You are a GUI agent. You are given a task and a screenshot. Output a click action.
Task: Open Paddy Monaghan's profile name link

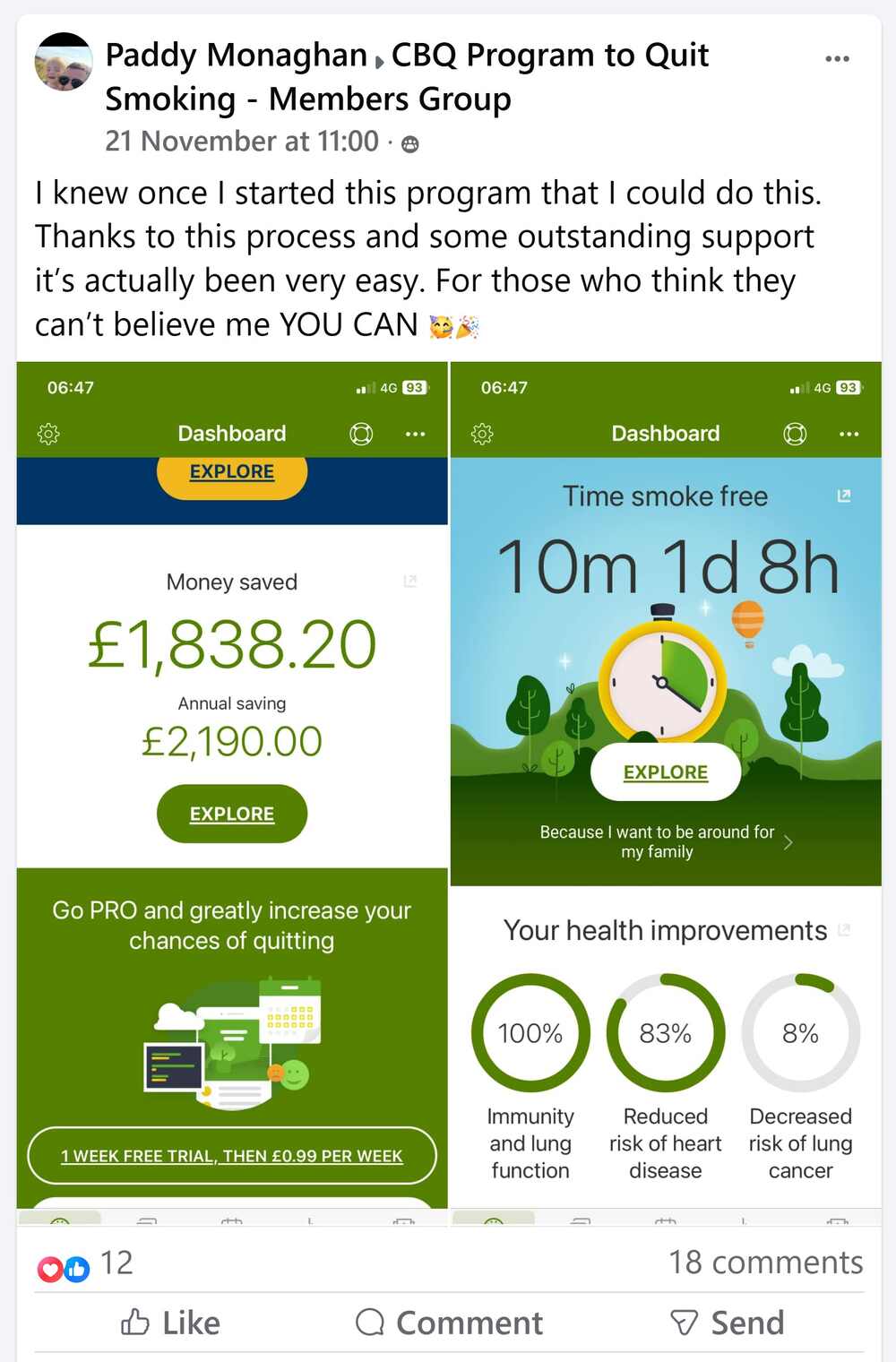pos(236,56)
